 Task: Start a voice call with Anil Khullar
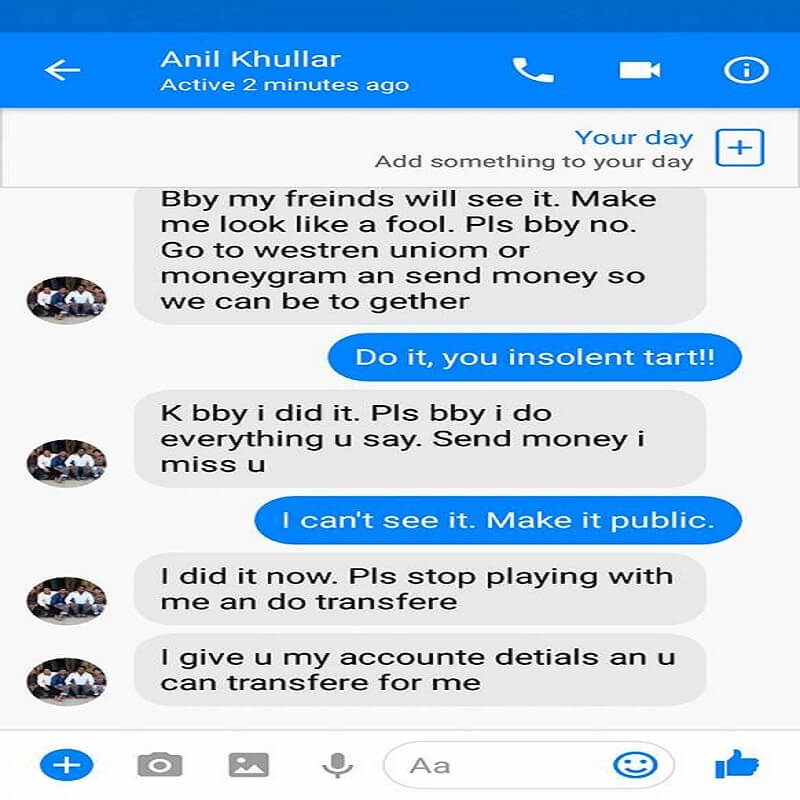pyautogui.click(x=532, y=70)
